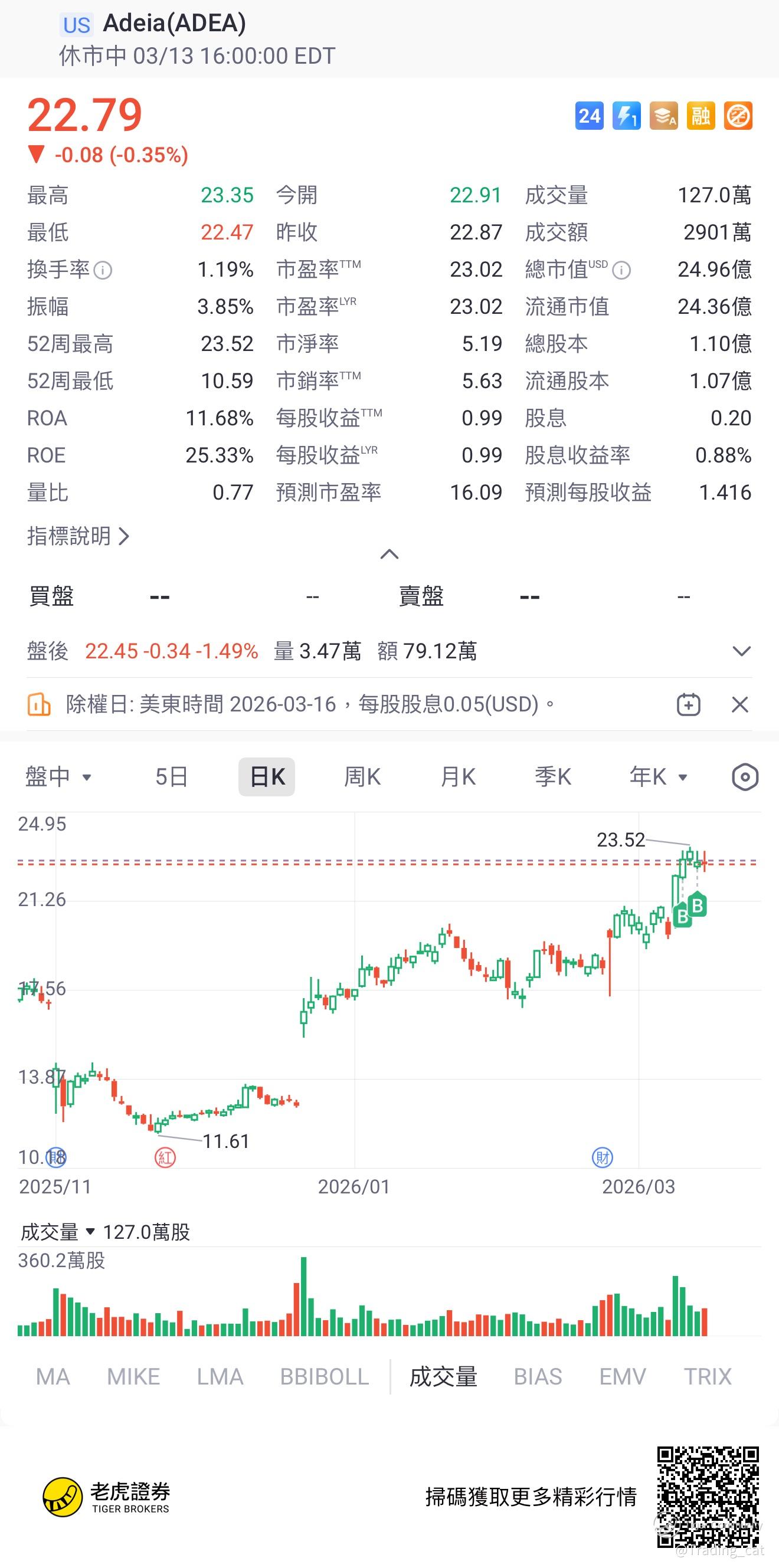This screenshot has height=1568, width=779.
Task: Open 指標說明 explanation link
Action: pos(78,536)
